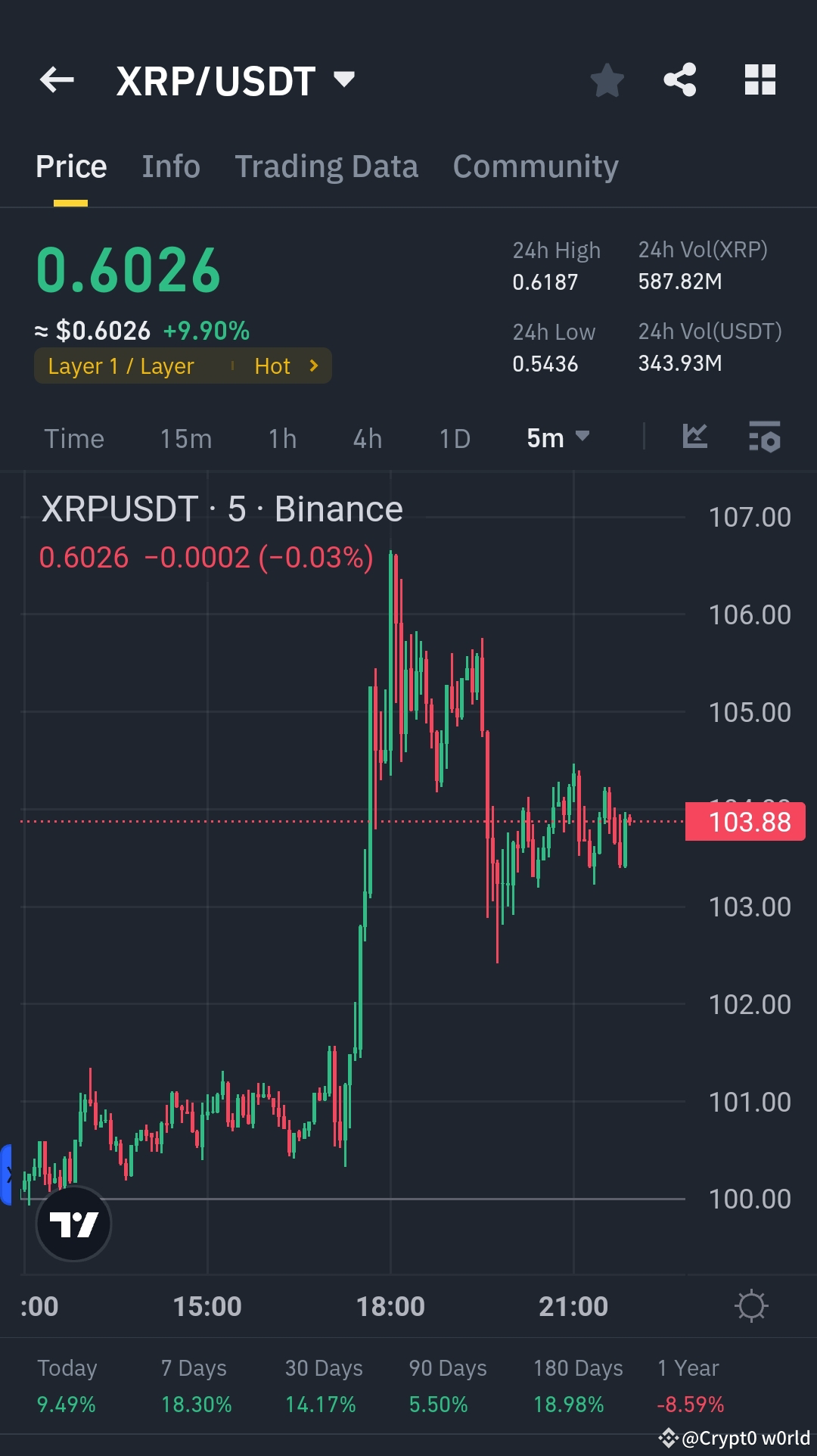Screen dimensions: 817x1456
Task: Open the Trading Data tab
Action: pos(327,166)
